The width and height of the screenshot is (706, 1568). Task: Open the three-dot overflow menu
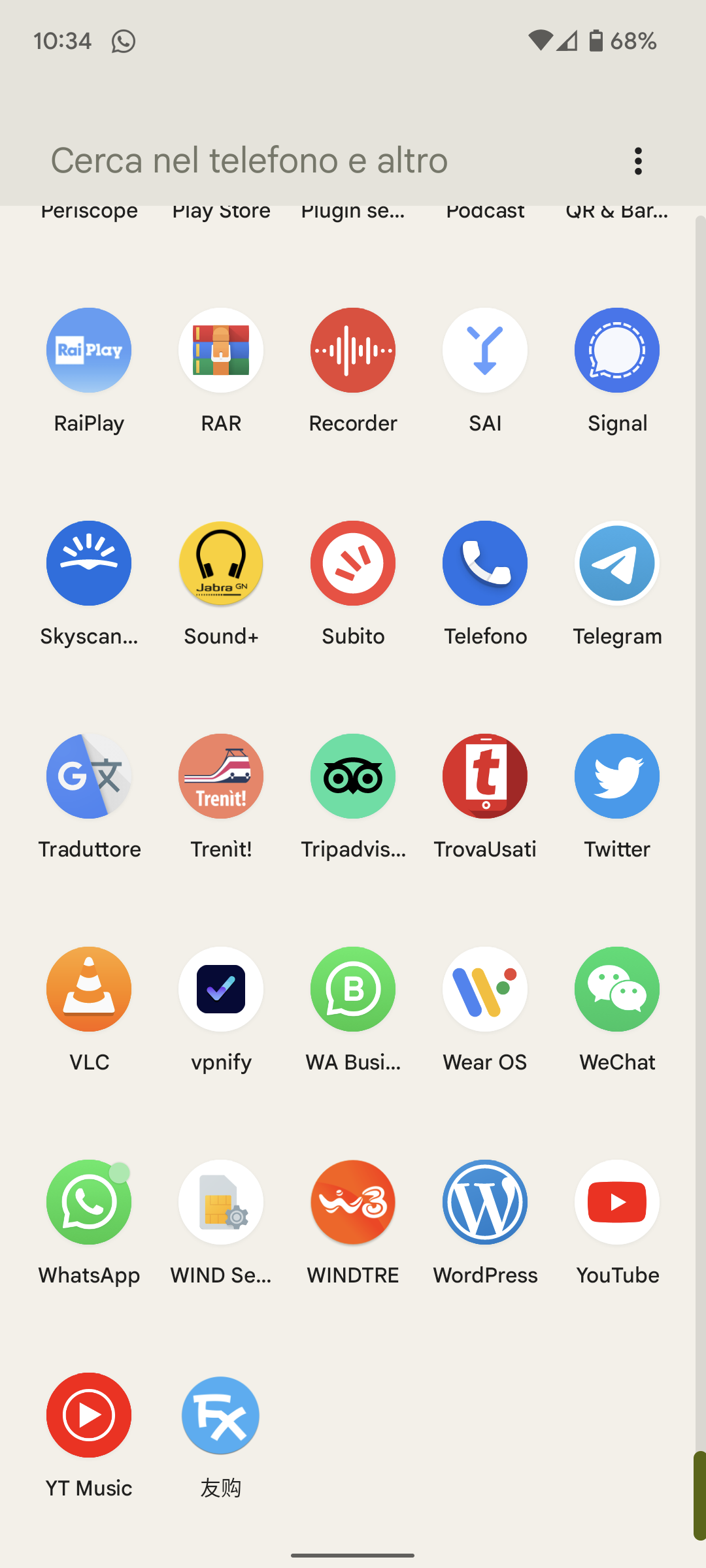coord(638,161)
